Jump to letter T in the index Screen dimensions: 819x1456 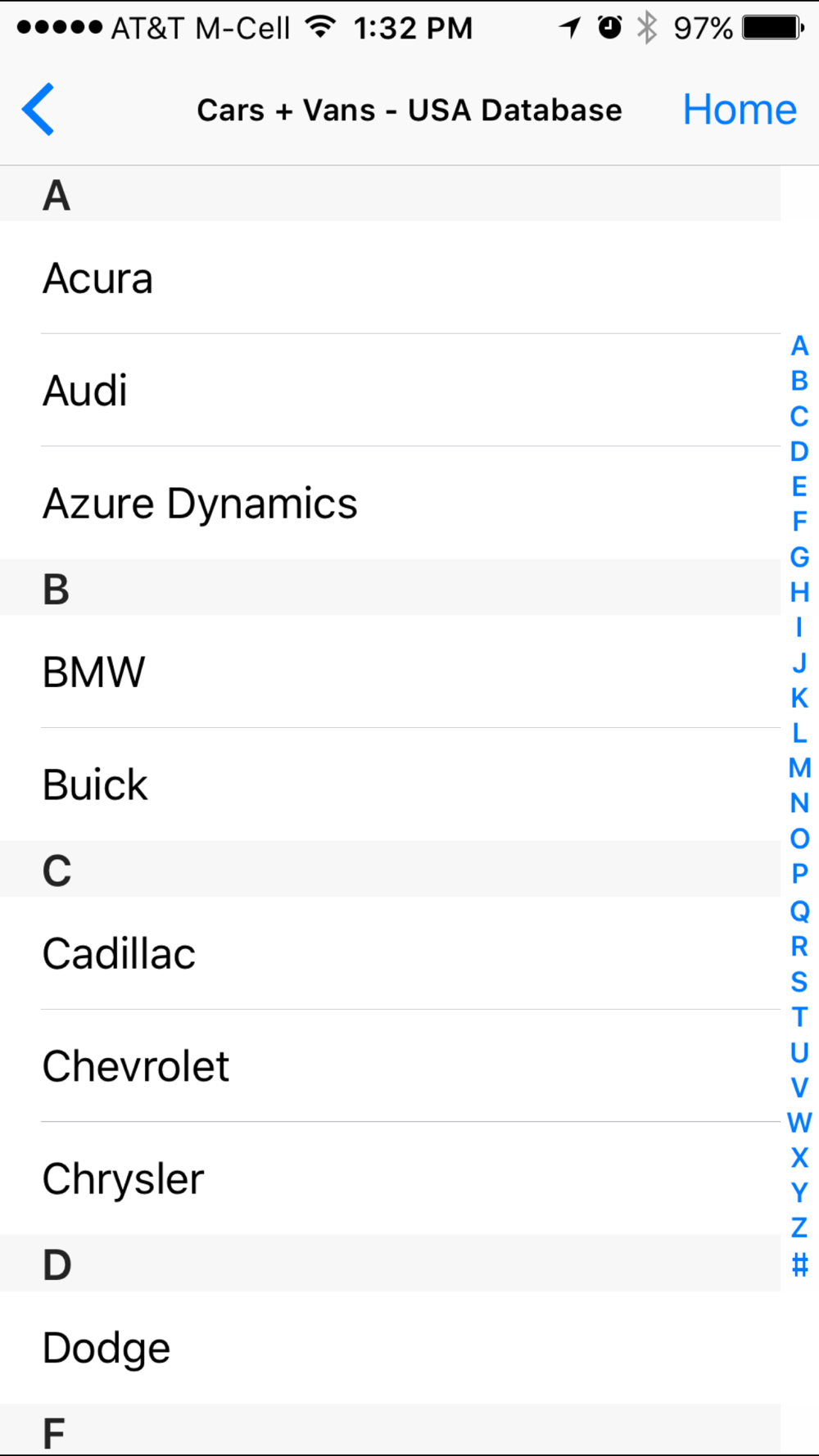pos(799,1017)
